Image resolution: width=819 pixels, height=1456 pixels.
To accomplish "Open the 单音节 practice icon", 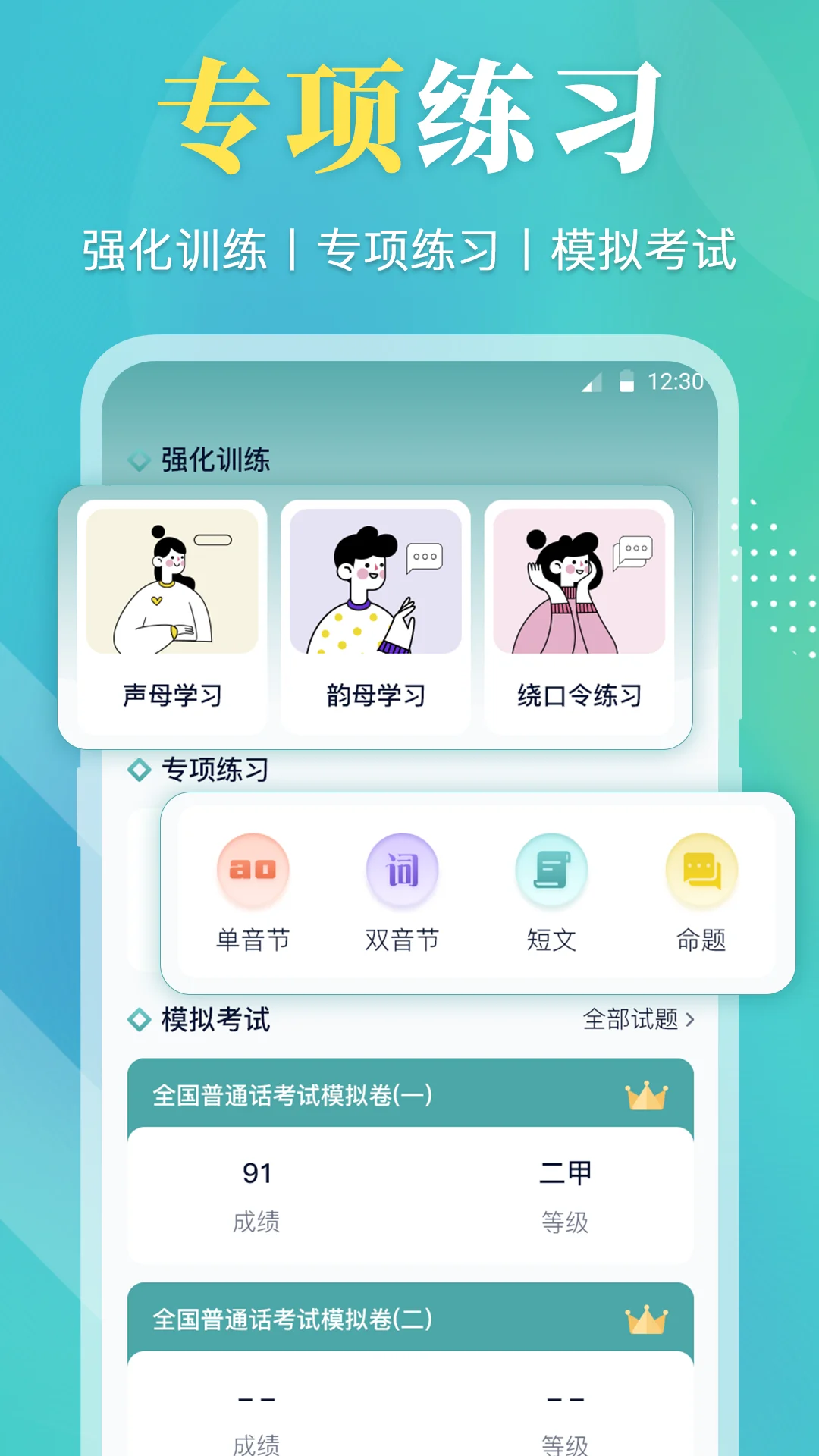I will click(x=253, y=872).
